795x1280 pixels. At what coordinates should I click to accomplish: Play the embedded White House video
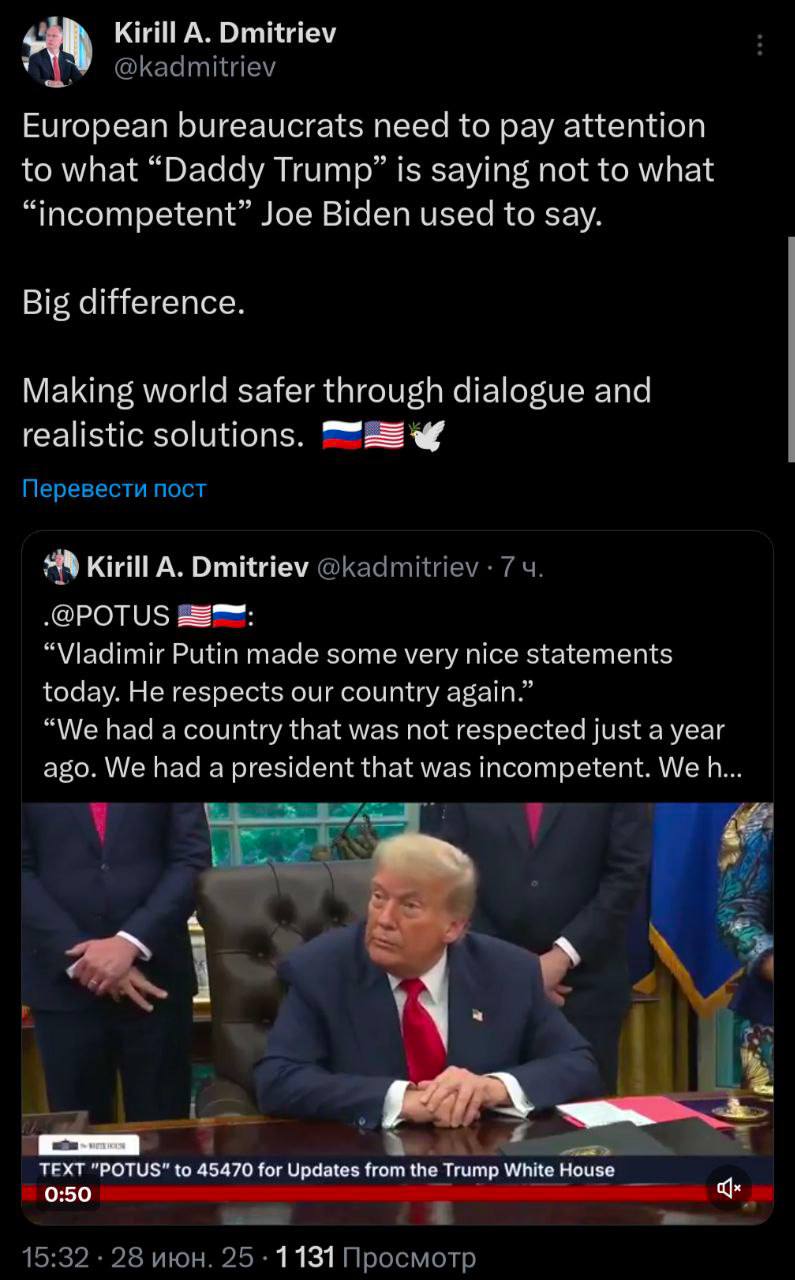click(397, 1012)
